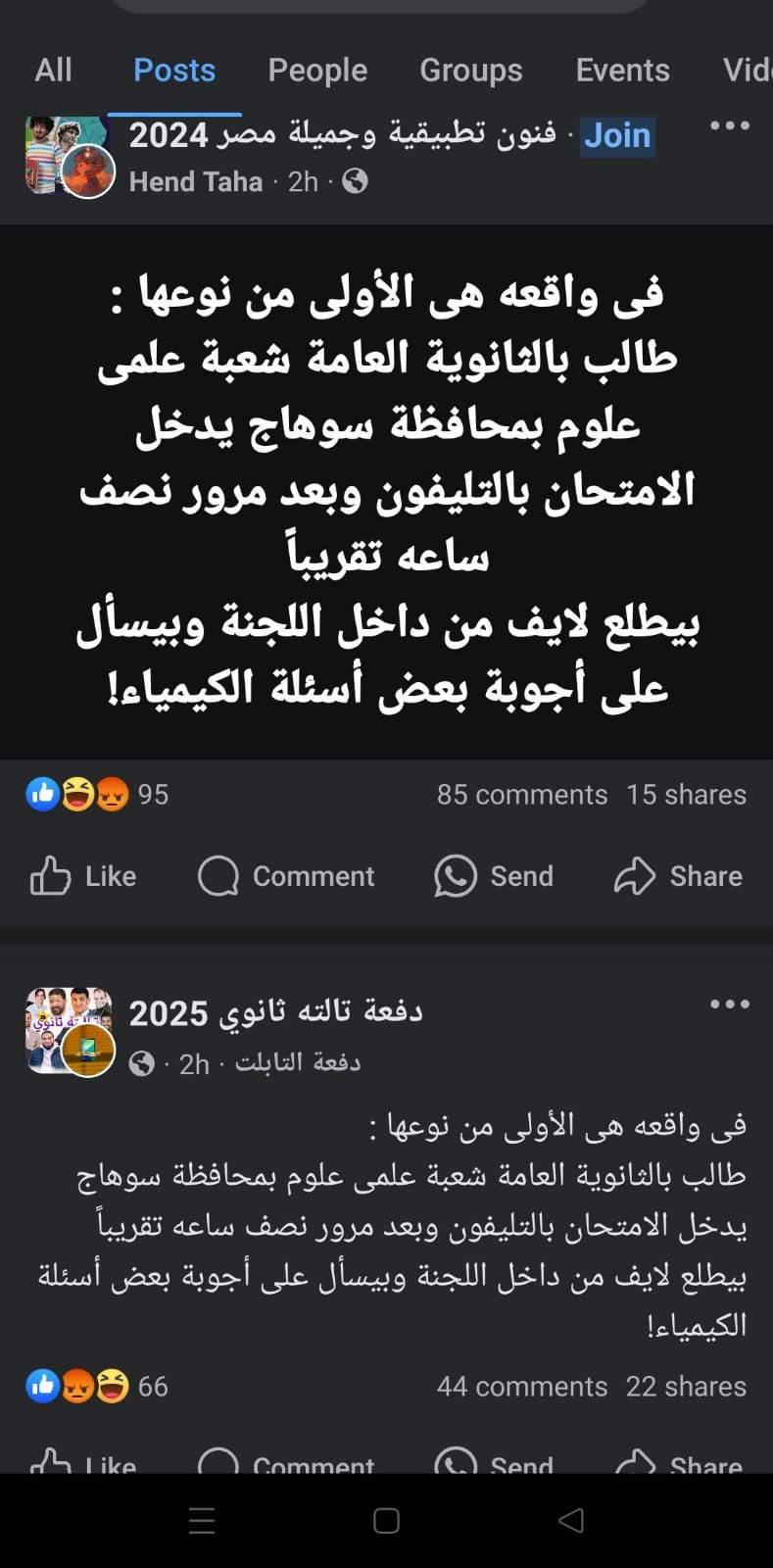Go back using the system back button
Image resolution: width=773 pixels, height=1568 pixels.
click(570, 1520)
